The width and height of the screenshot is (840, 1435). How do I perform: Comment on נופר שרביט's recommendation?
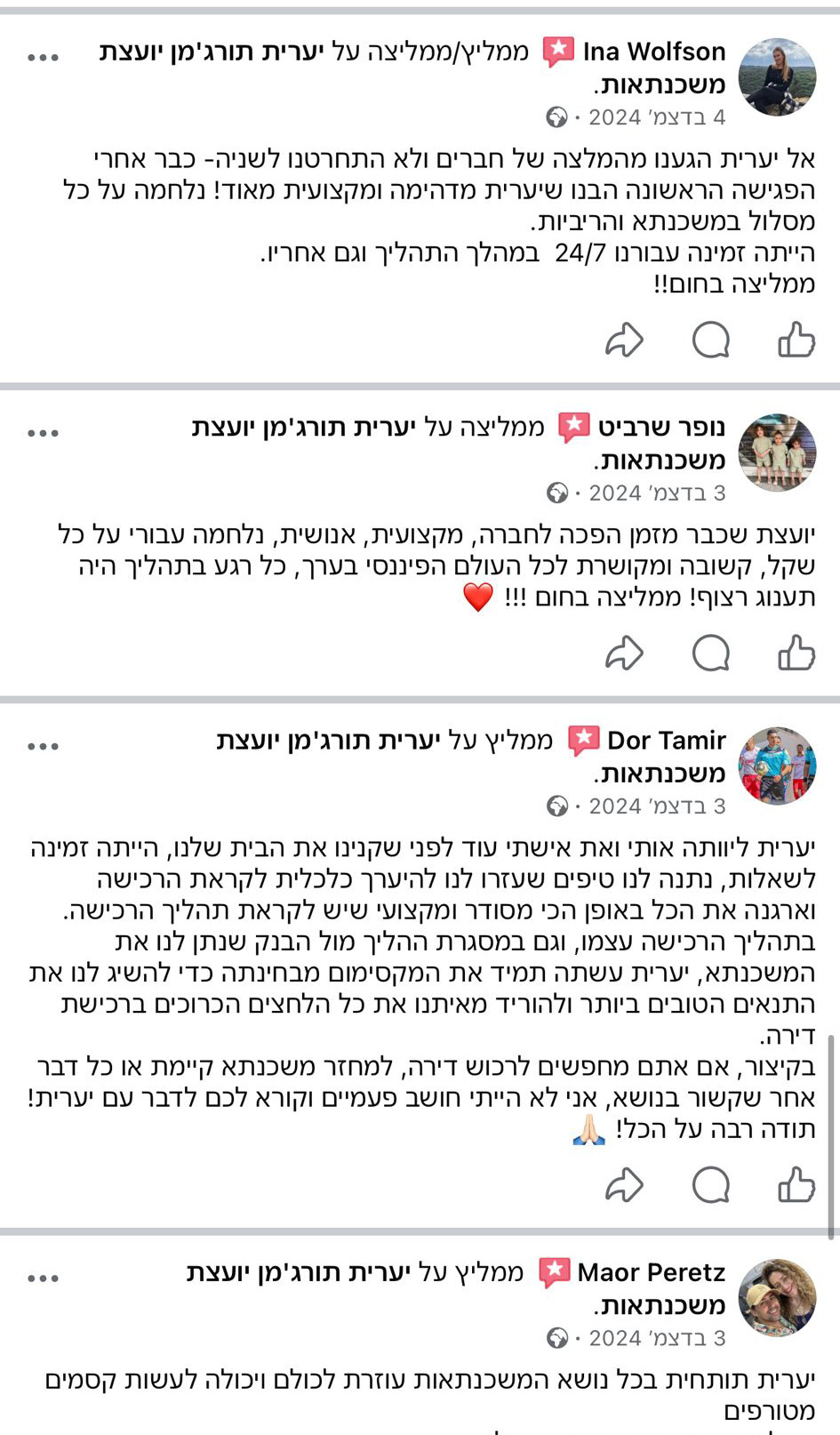tap(710, 653)
